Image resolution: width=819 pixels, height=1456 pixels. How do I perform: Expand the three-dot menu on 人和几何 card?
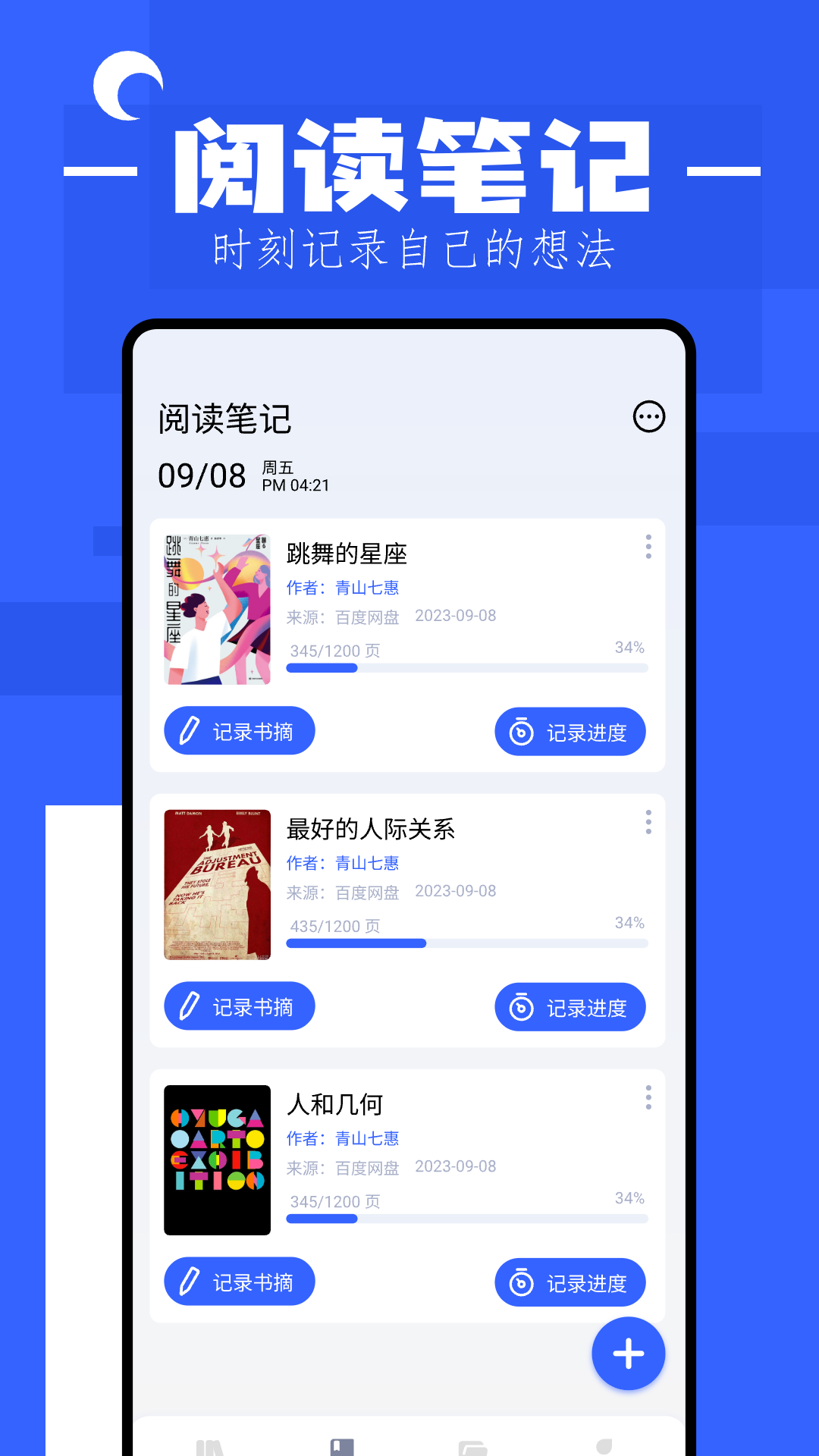648,1097
